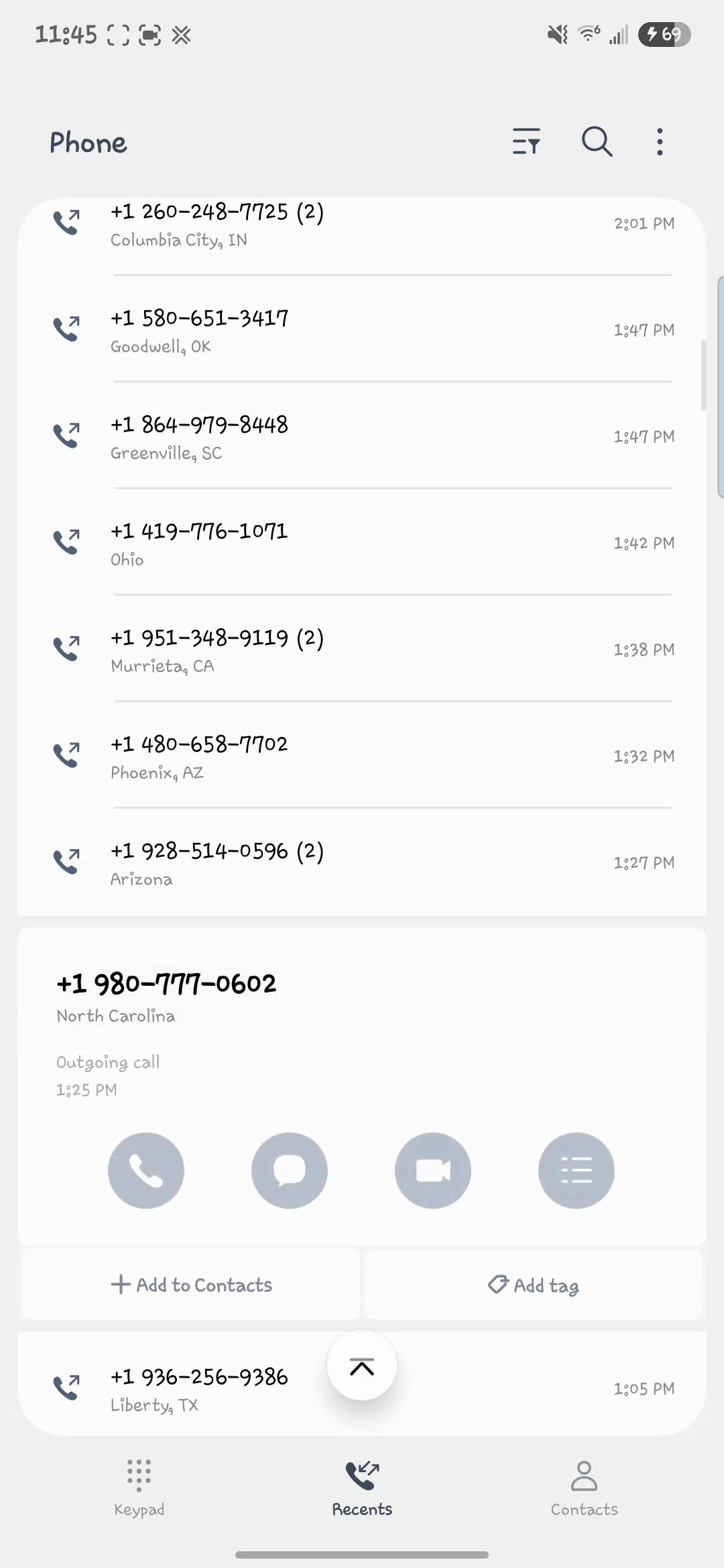Viewport: 724px width, 1568px height.
Task: Tap Add tag for this number
Action: click(534, 1285)
